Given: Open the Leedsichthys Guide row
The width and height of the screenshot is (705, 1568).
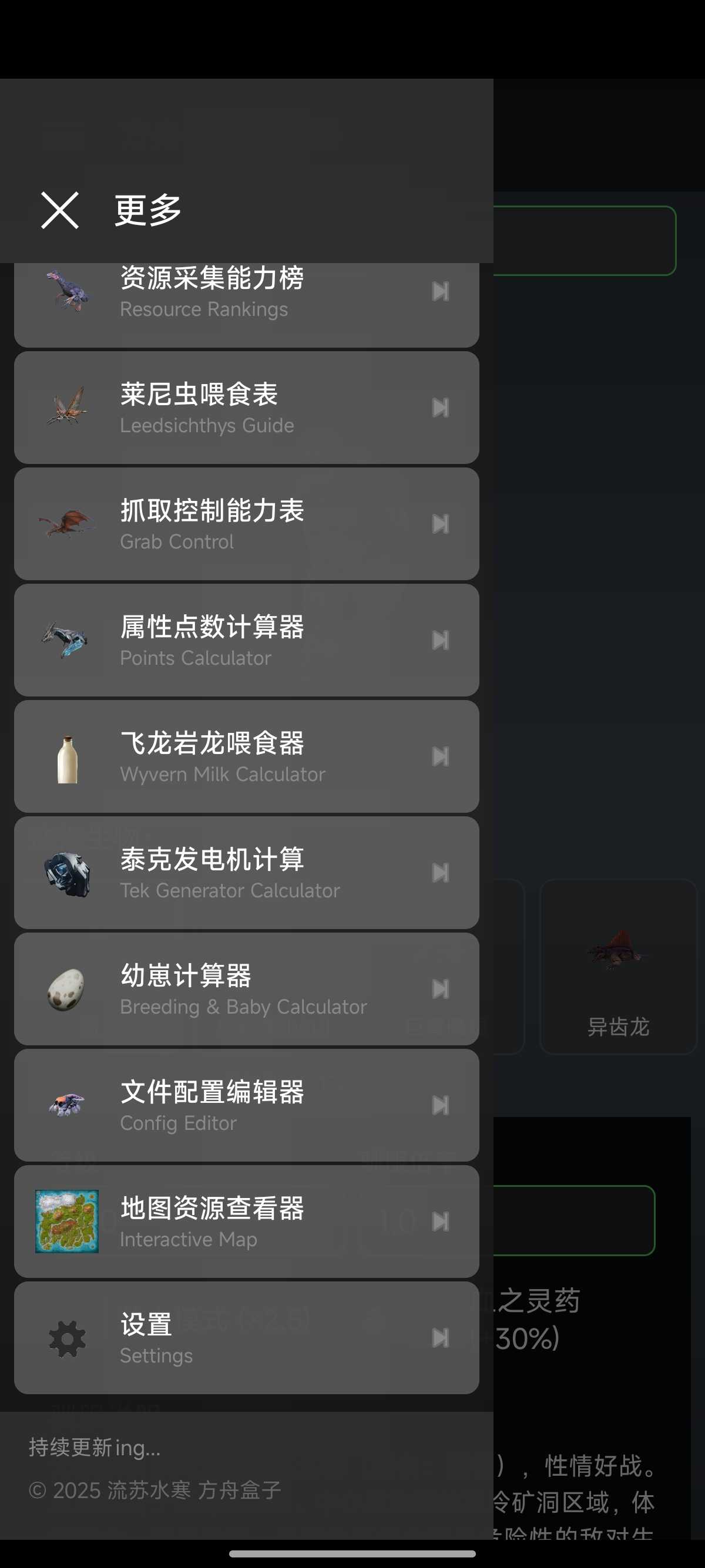Looking at the screenshot, I should [246, 408].
